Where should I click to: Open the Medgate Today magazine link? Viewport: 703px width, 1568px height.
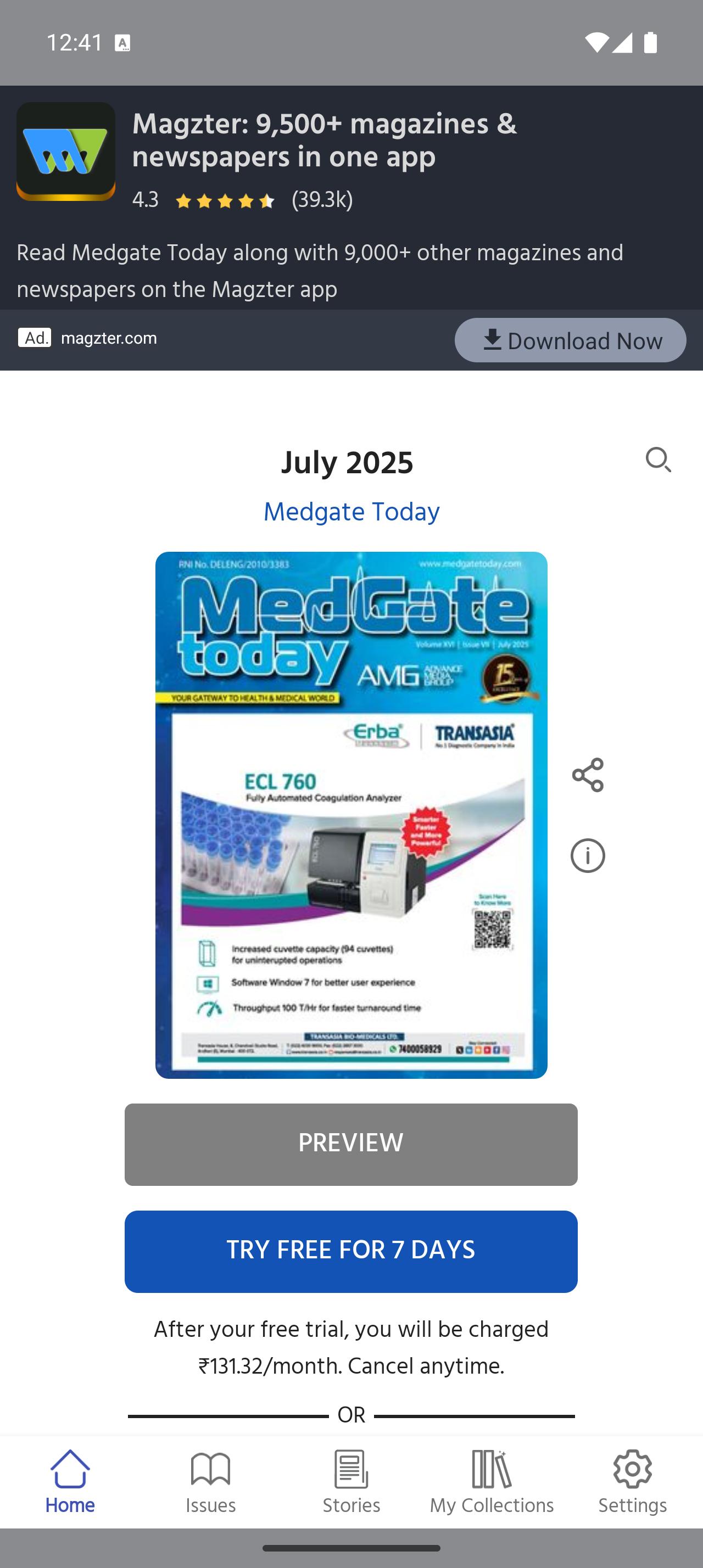click(351, 512)
